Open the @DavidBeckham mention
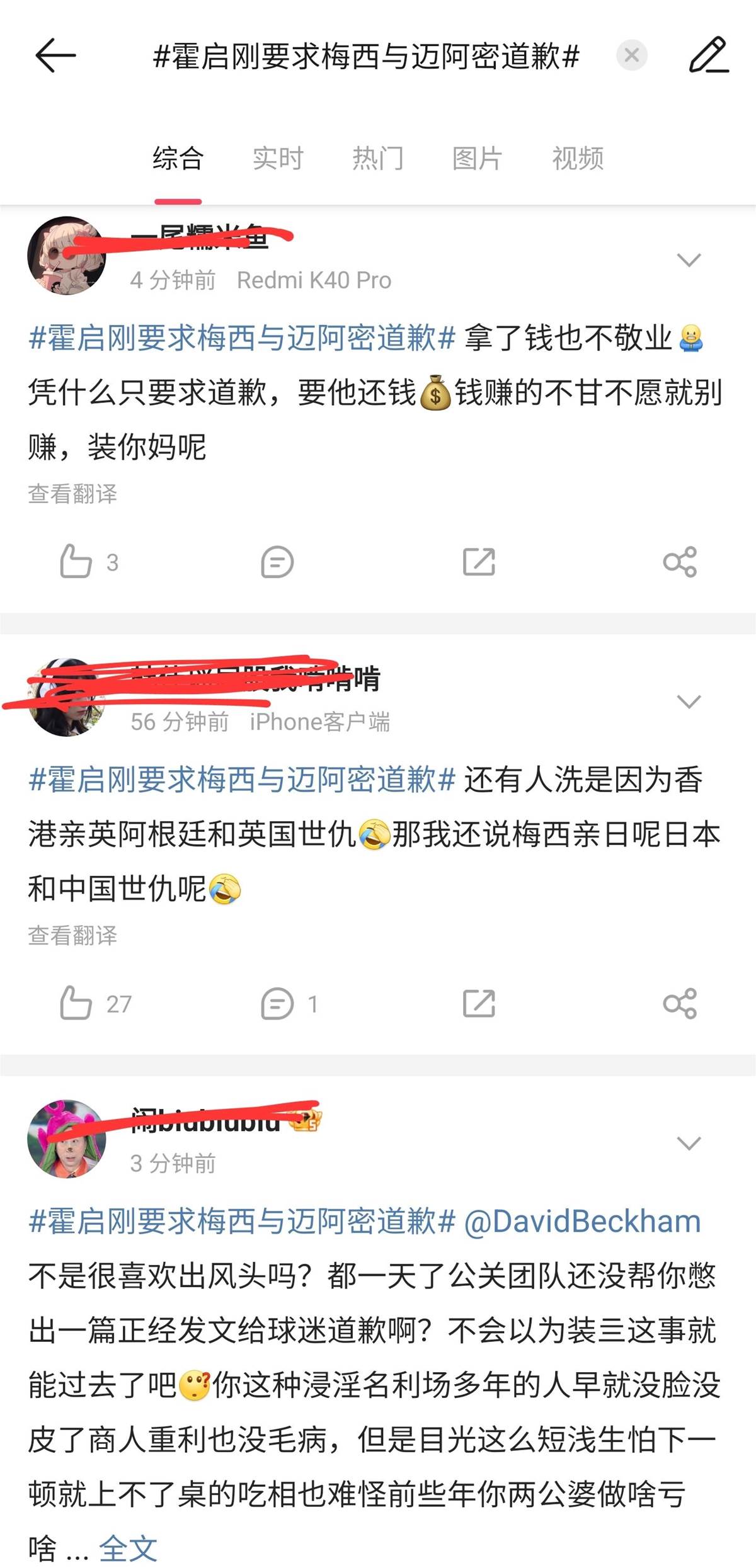This screenshot has width=756, height=1568. pyautogui.click(x=582, y=1222)
